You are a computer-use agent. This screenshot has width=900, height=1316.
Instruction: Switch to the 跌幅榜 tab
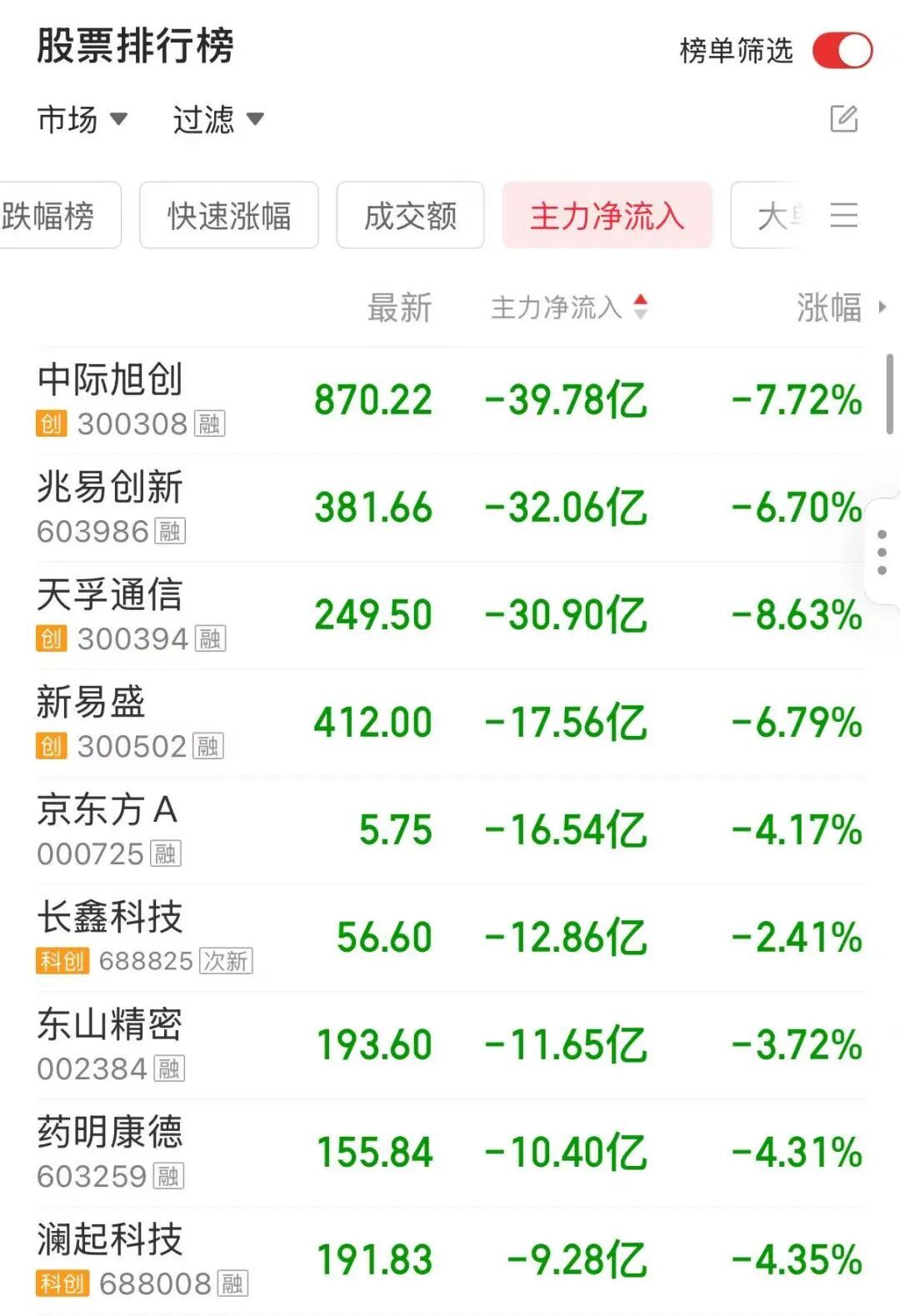[58, 216]
